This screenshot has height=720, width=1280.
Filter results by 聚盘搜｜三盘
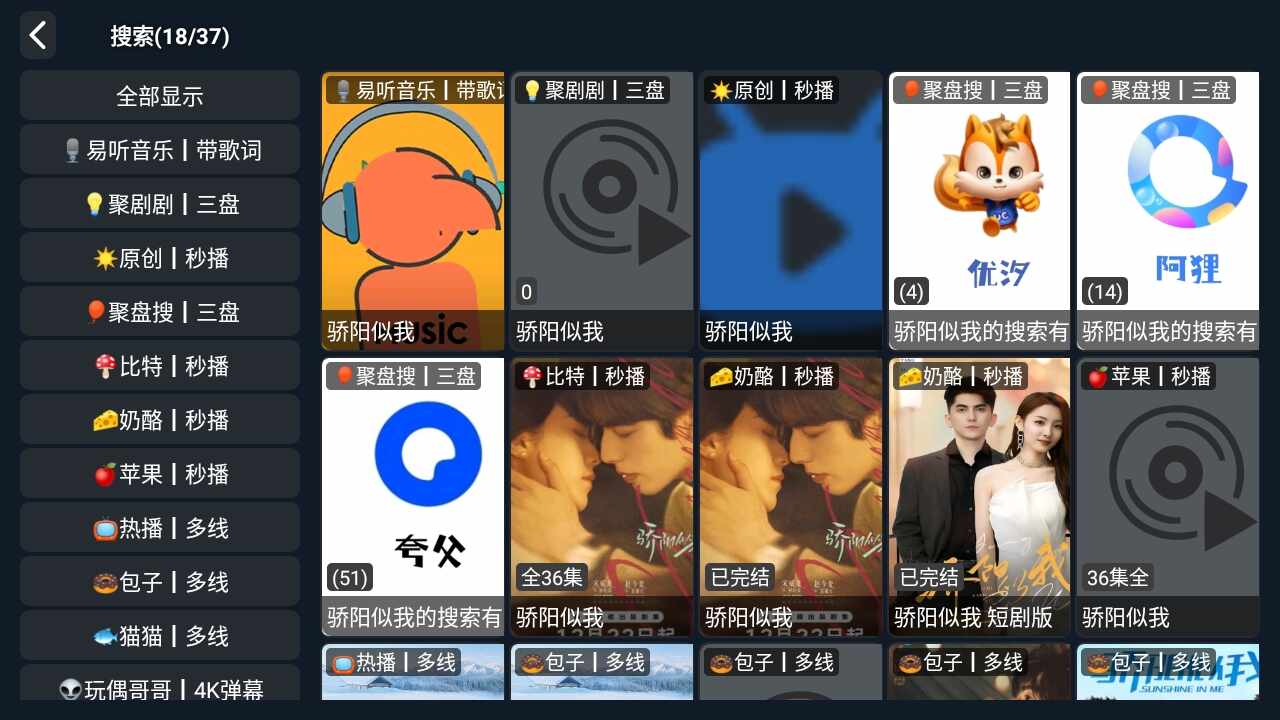[160, 312]
